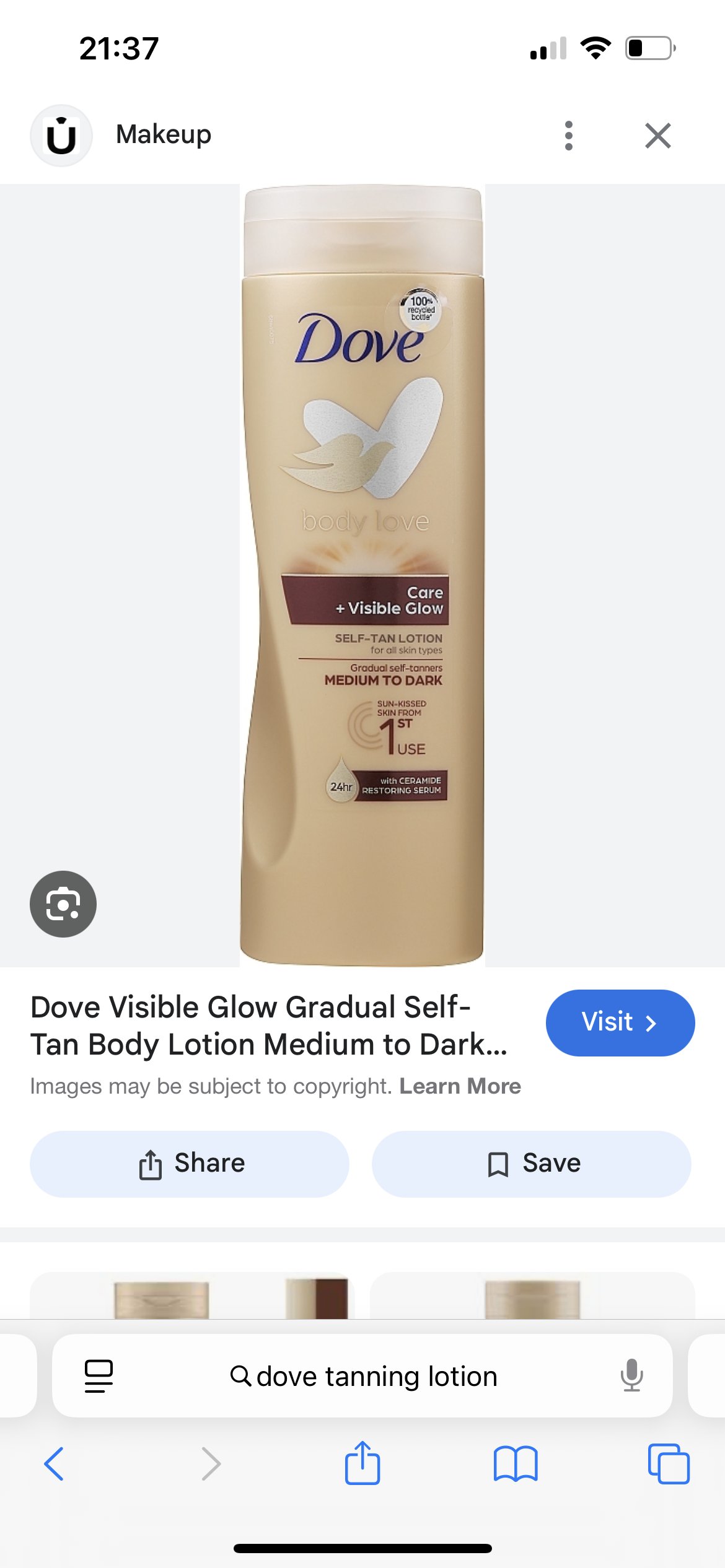The width and height of the screenshot is (725, 1568).
Task: Start voice search with the microphone
Action: point(631,1376)
